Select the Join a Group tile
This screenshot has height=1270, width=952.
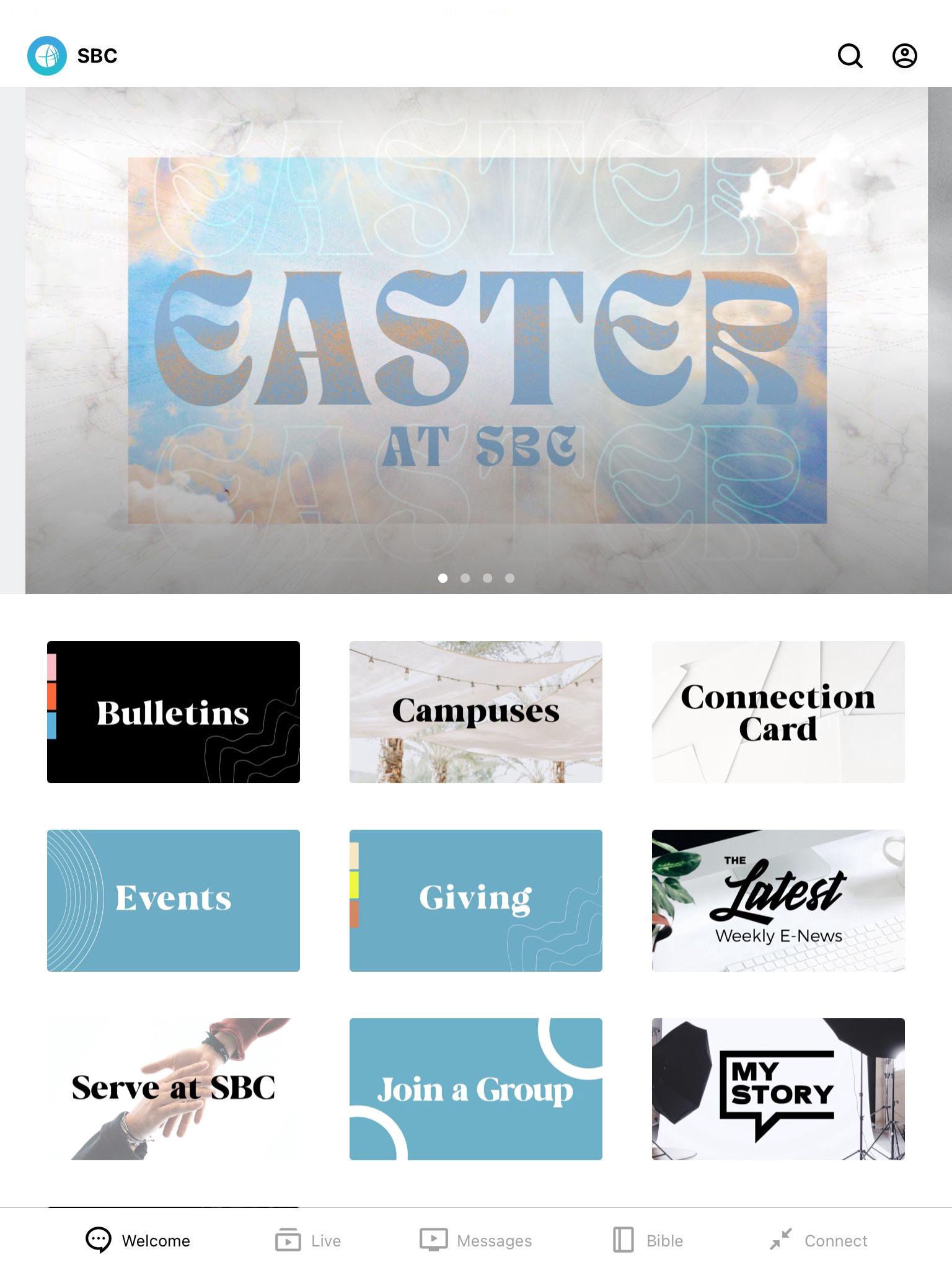[476, 1089]
